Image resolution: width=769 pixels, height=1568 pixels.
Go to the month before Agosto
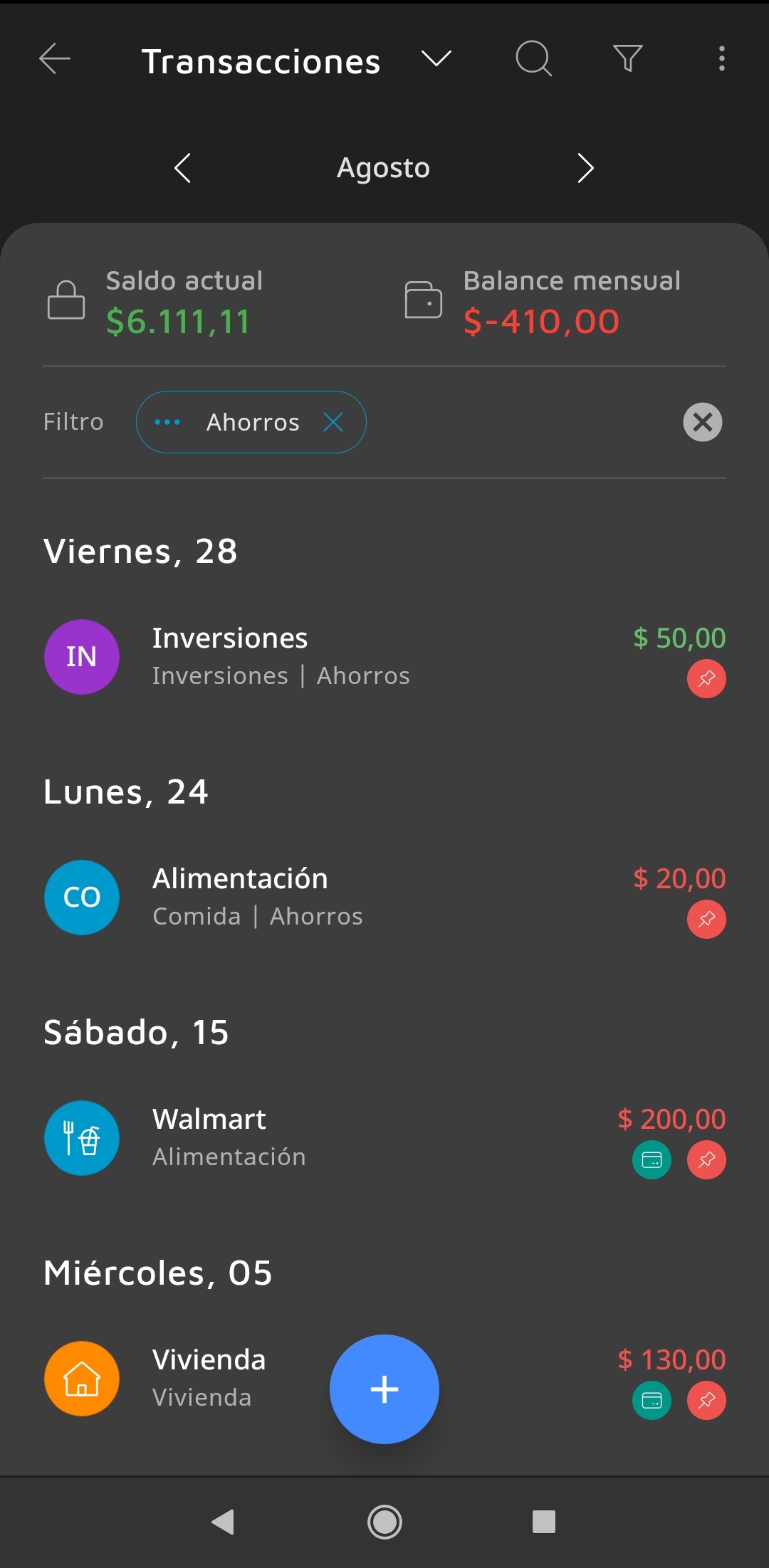(x=183, y=168)
